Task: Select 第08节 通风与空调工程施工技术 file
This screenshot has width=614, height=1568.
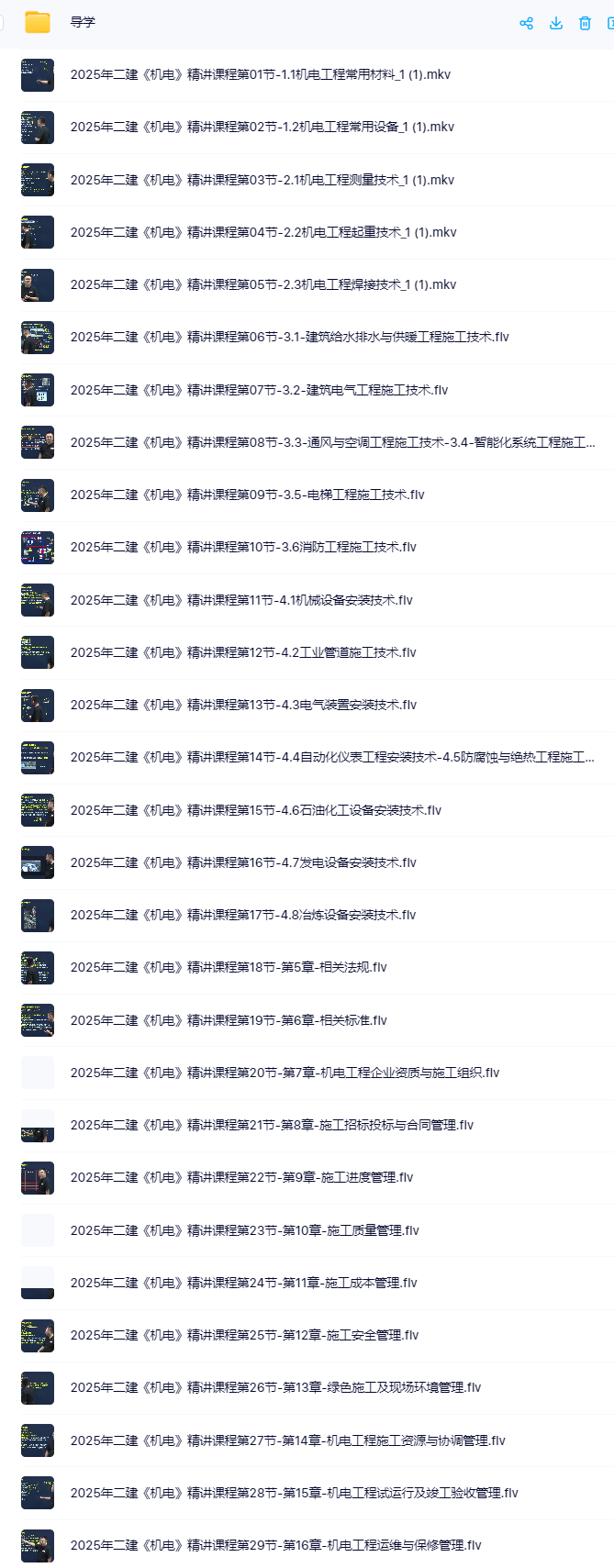Action: pyautogui.click(x=332, y=442)
